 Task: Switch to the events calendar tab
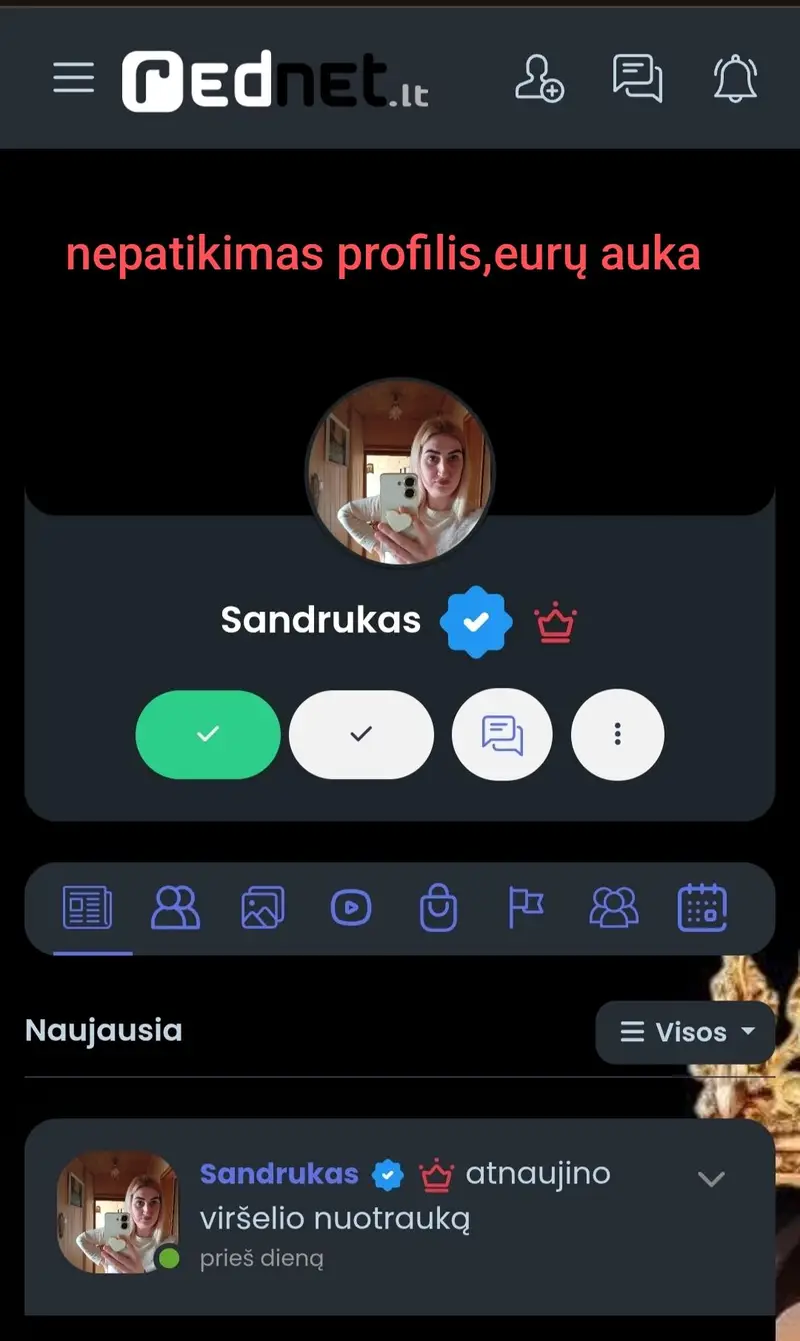pyautogui.click(x=702, y=908)
